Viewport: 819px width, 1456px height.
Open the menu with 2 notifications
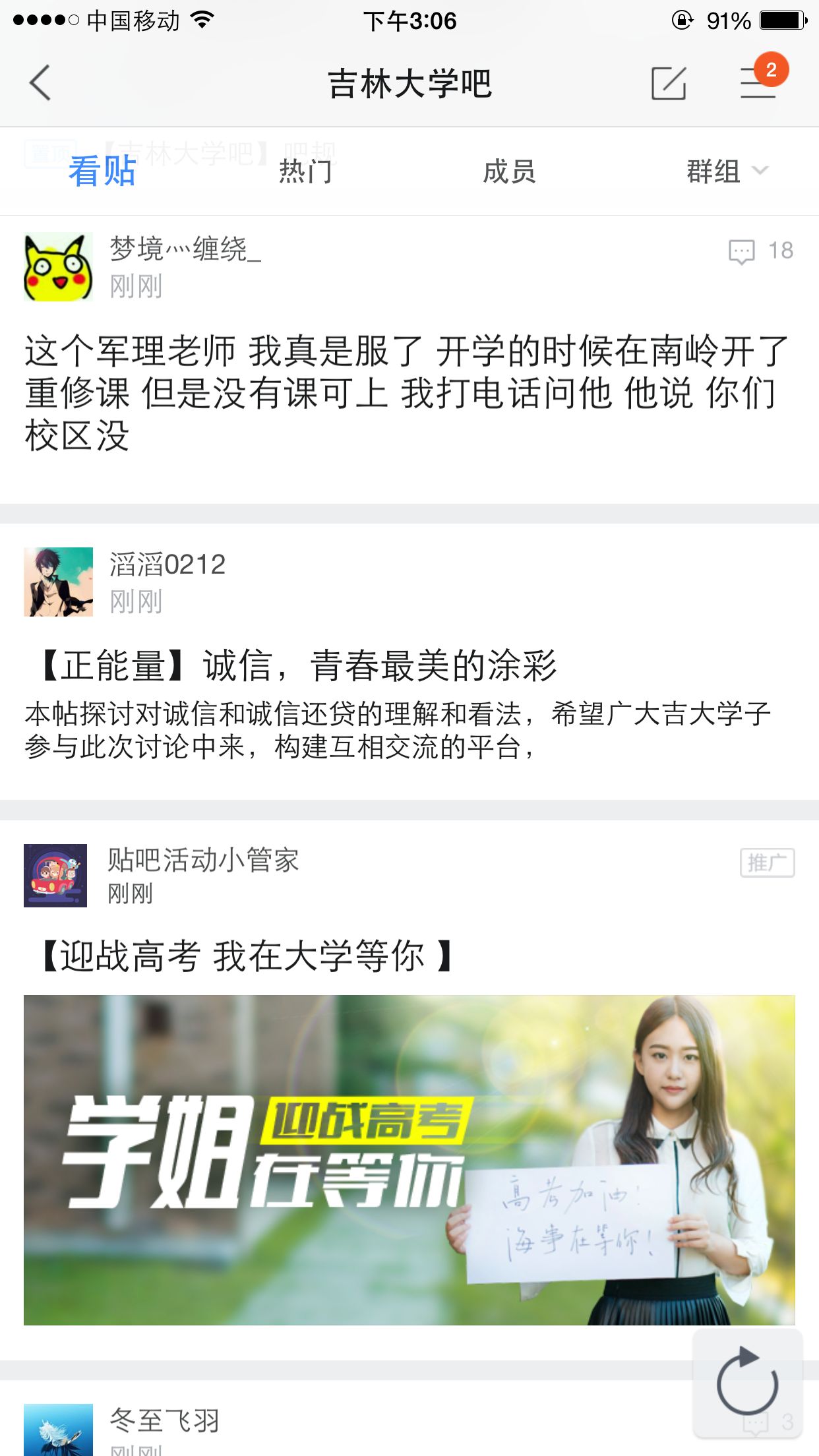click(x=758, y=84)
